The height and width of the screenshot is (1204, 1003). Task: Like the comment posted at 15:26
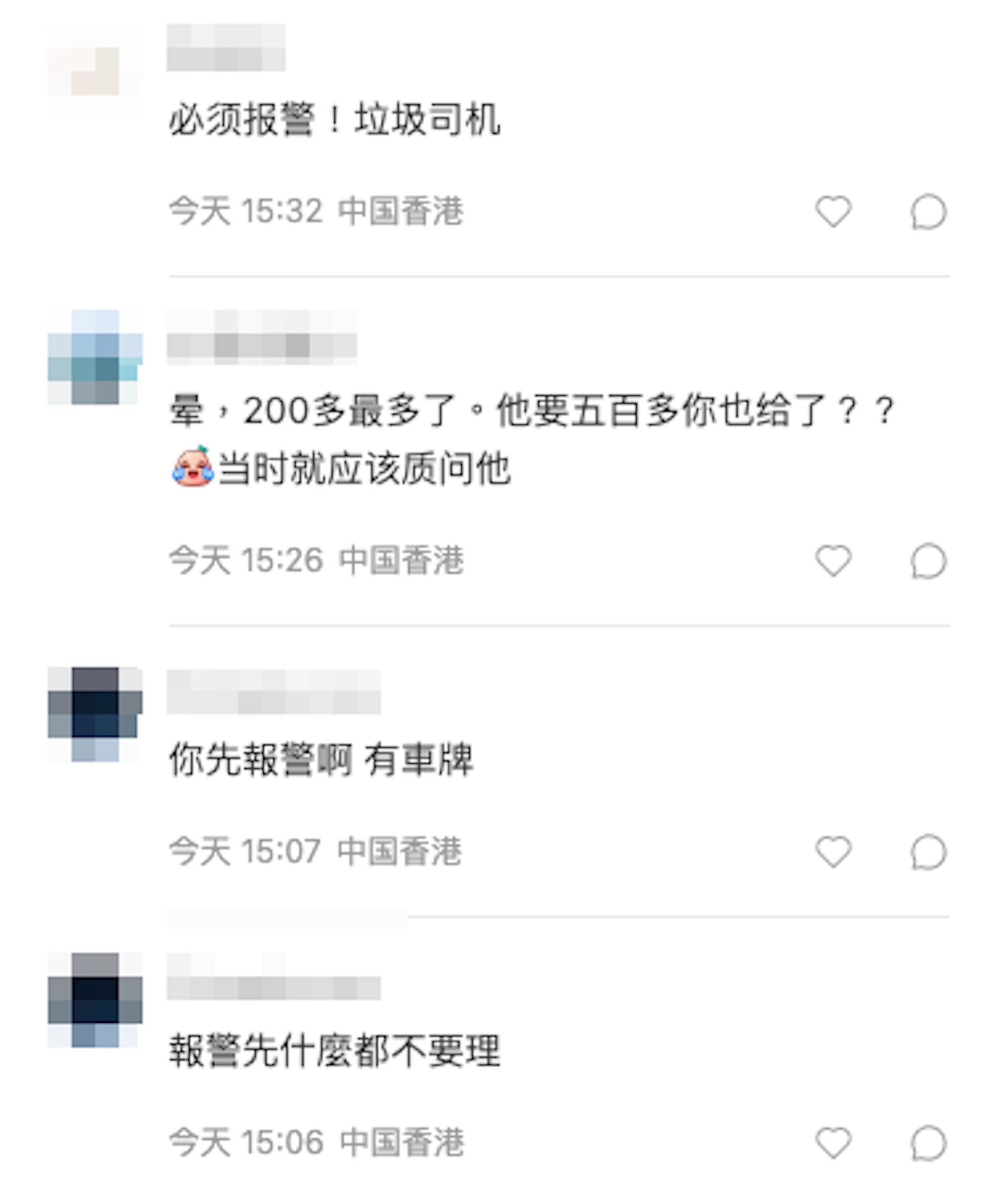(833, 560)
